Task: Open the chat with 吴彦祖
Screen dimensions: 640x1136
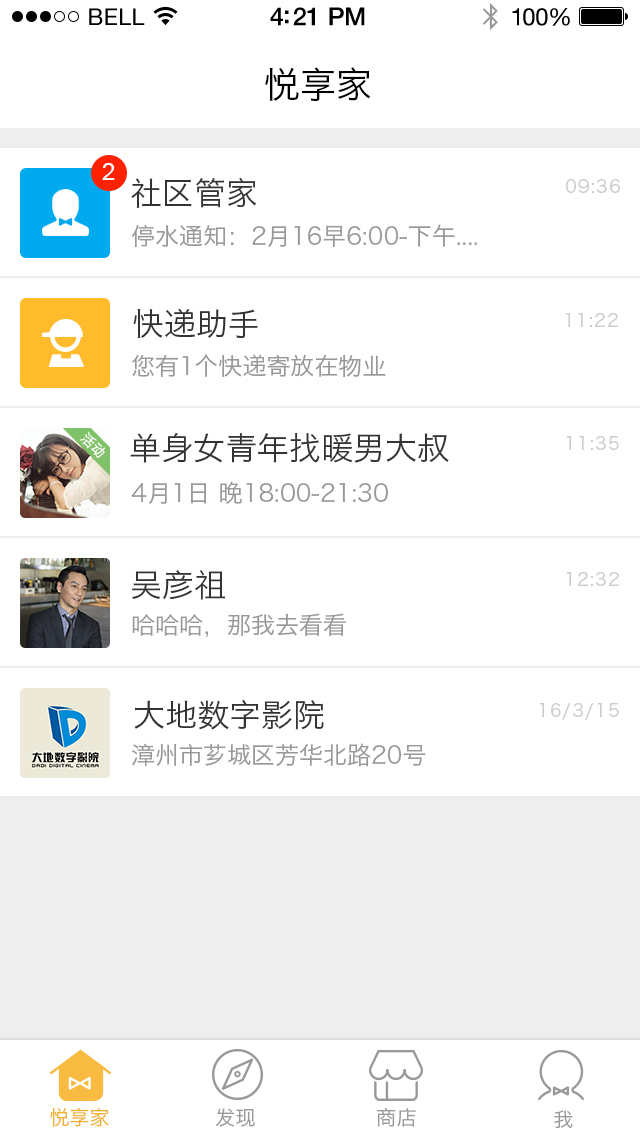Action: coord(320,603)
